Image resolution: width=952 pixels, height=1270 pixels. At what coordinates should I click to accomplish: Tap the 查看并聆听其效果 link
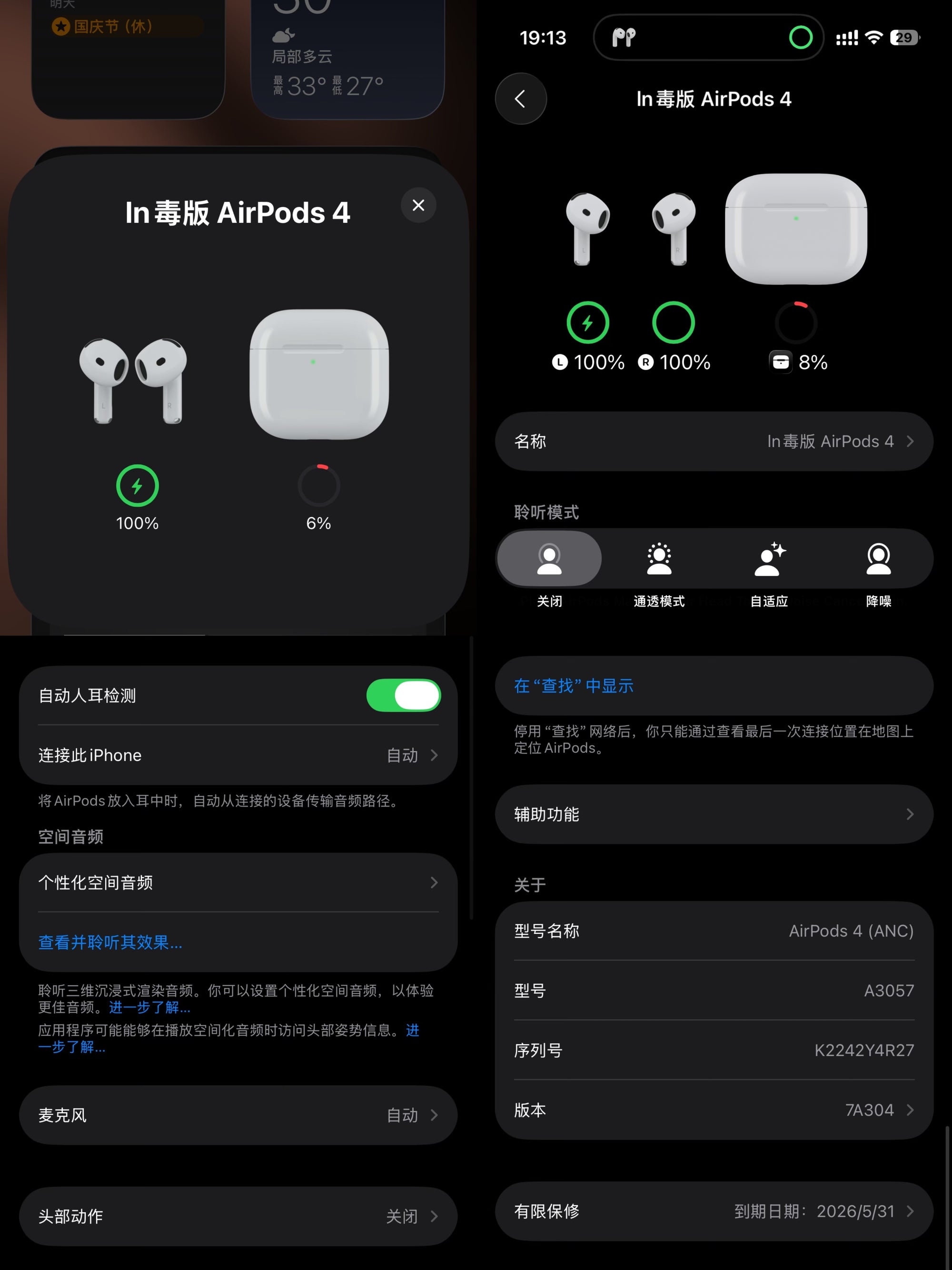coord(109,942)
